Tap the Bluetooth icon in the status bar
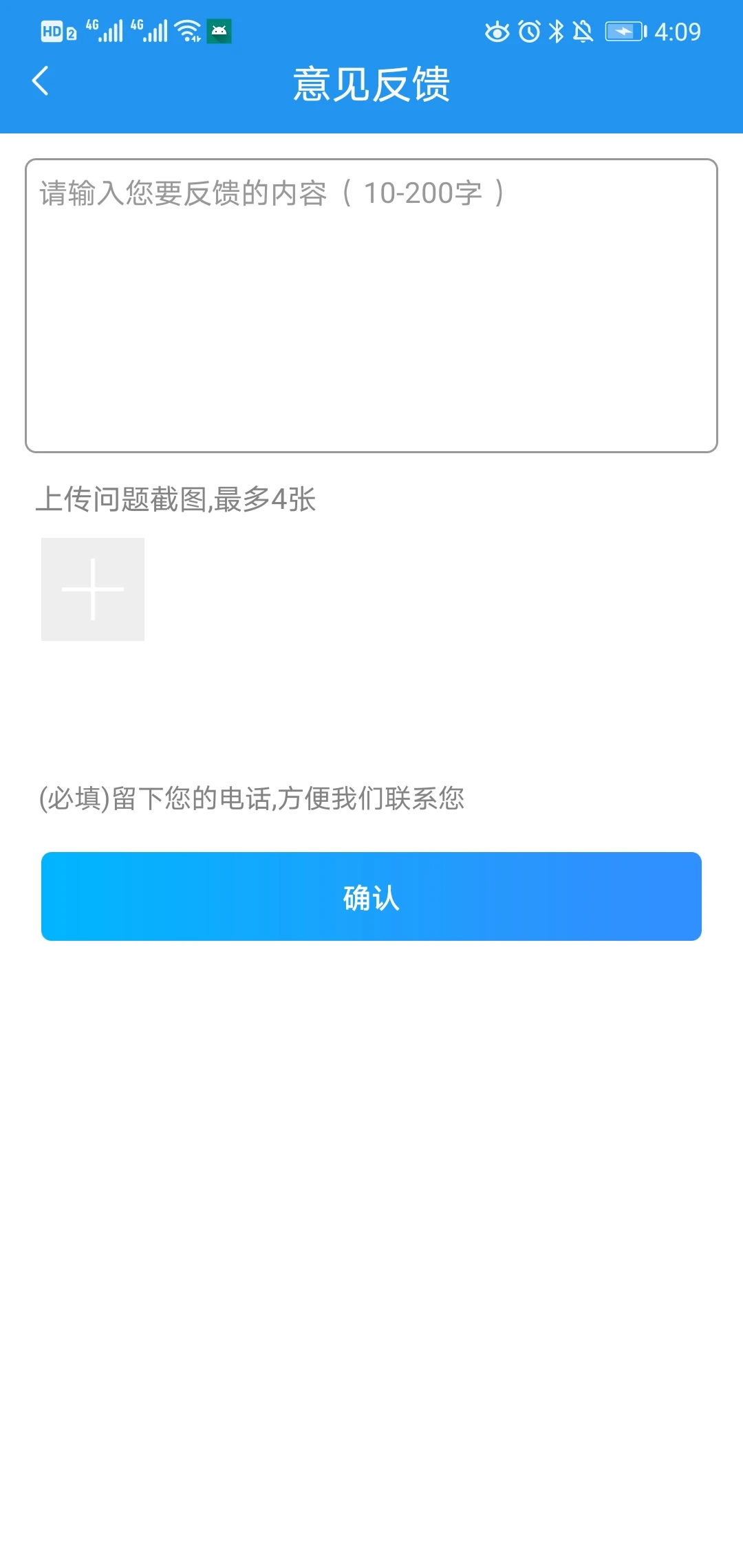Viewport: 743px width, 1568px height. click(x=554, y=31)
